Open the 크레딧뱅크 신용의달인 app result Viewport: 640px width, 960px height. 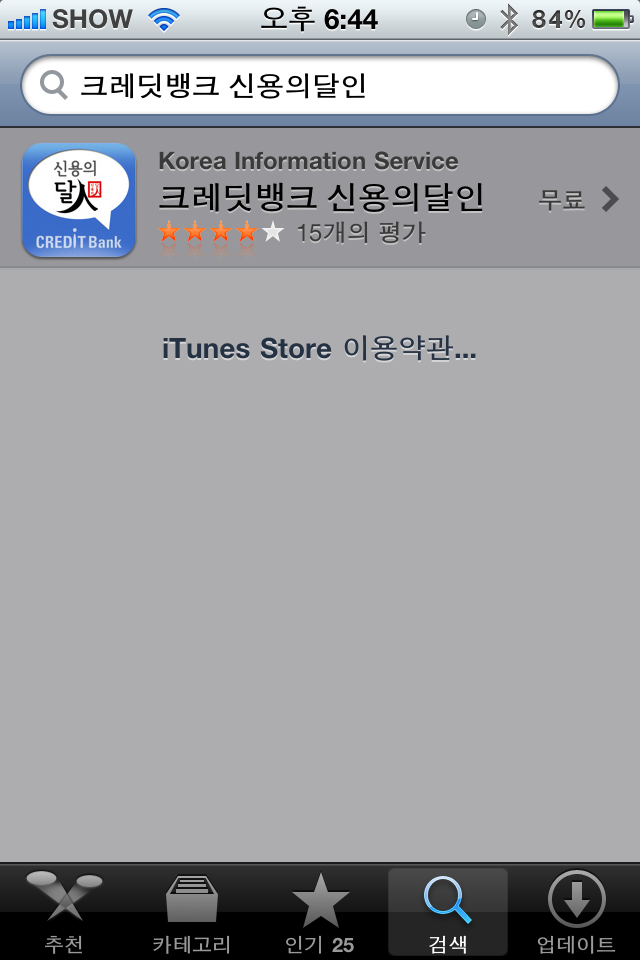coord(320,200)
